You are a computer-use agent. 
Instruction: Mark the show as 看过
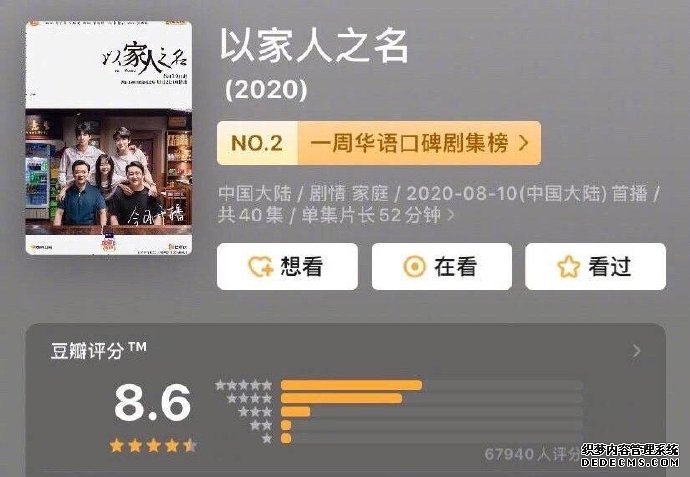coord(595,266)
